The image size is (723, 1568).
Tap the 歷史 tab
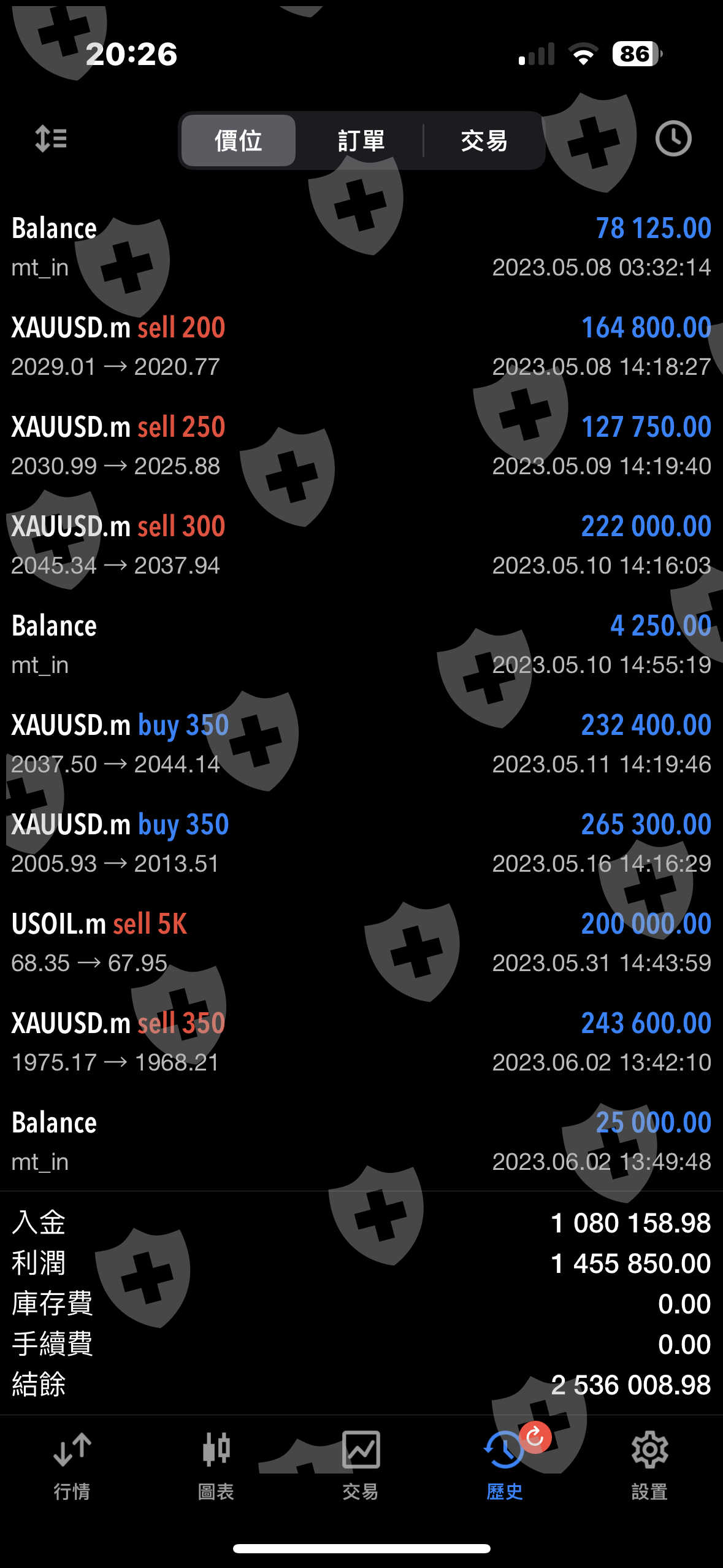(505, 1466)
